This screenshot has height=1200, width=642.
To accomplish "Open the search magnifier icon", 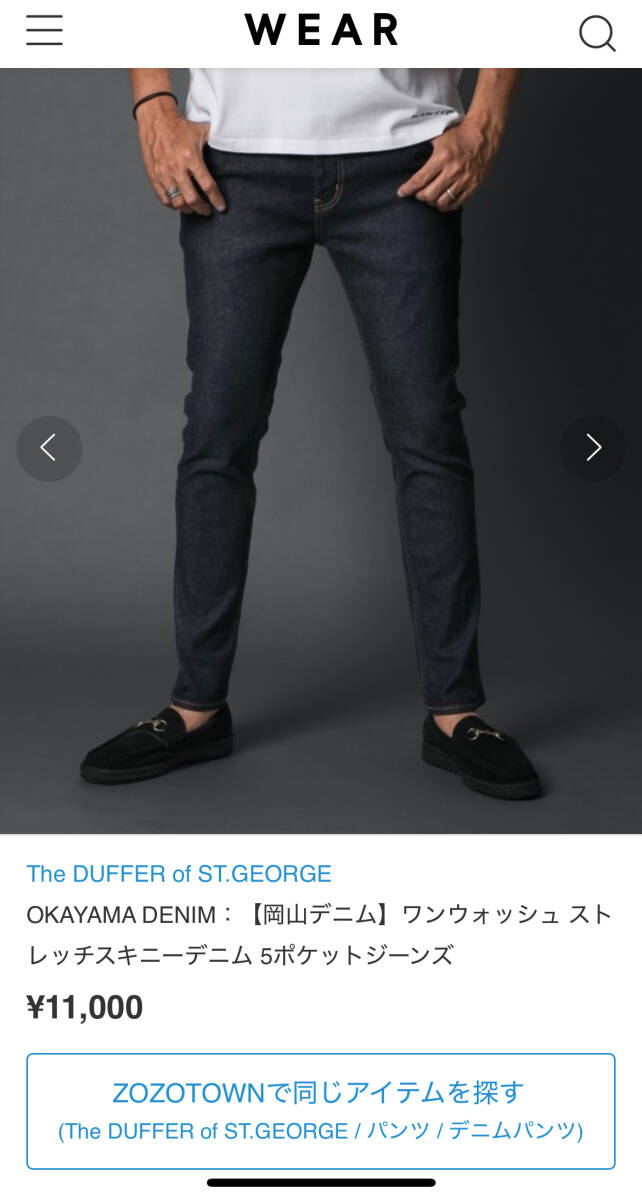I will (597, 33).
